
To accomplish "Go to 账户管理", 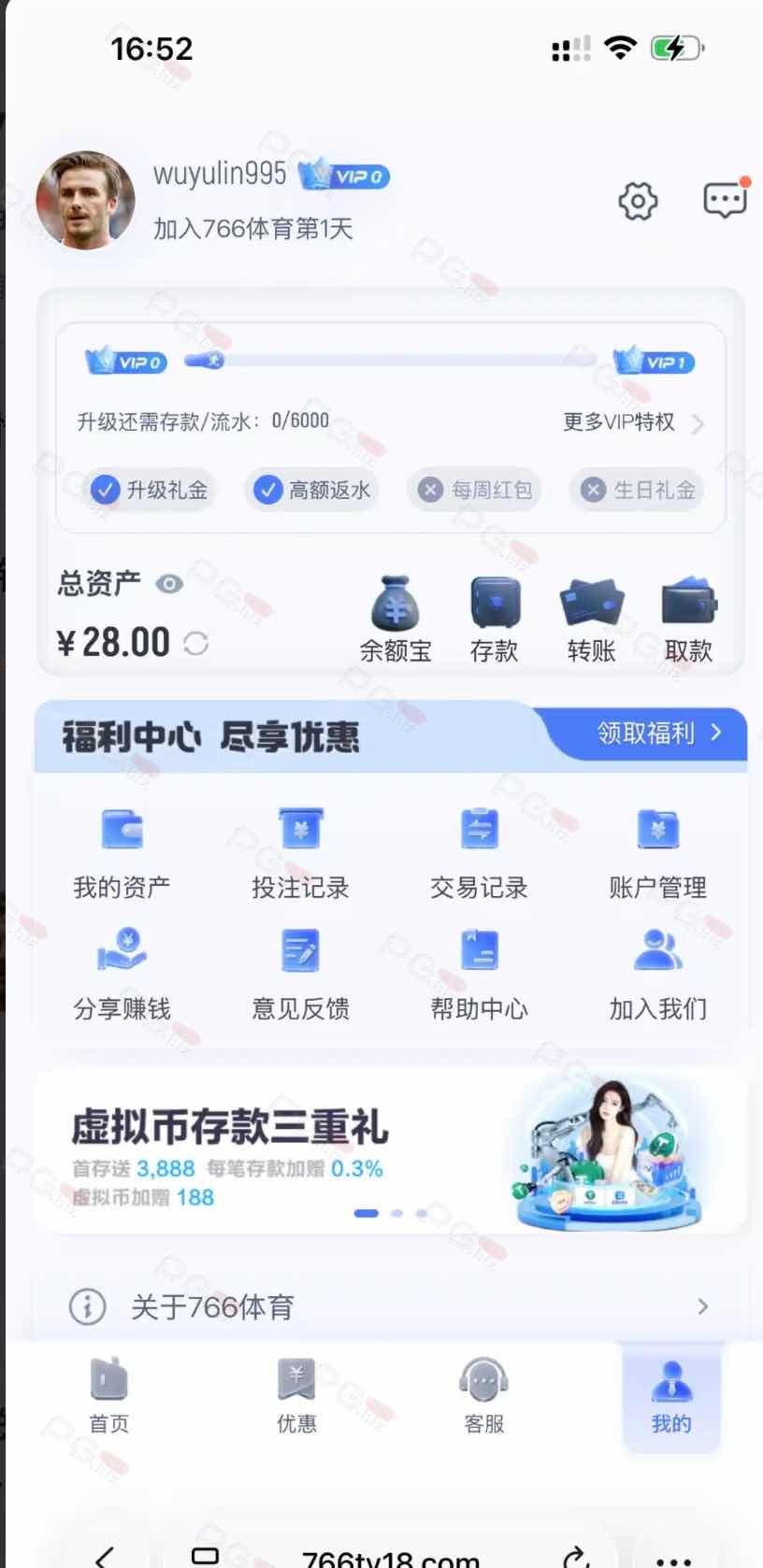I will [x=657, y=853].
